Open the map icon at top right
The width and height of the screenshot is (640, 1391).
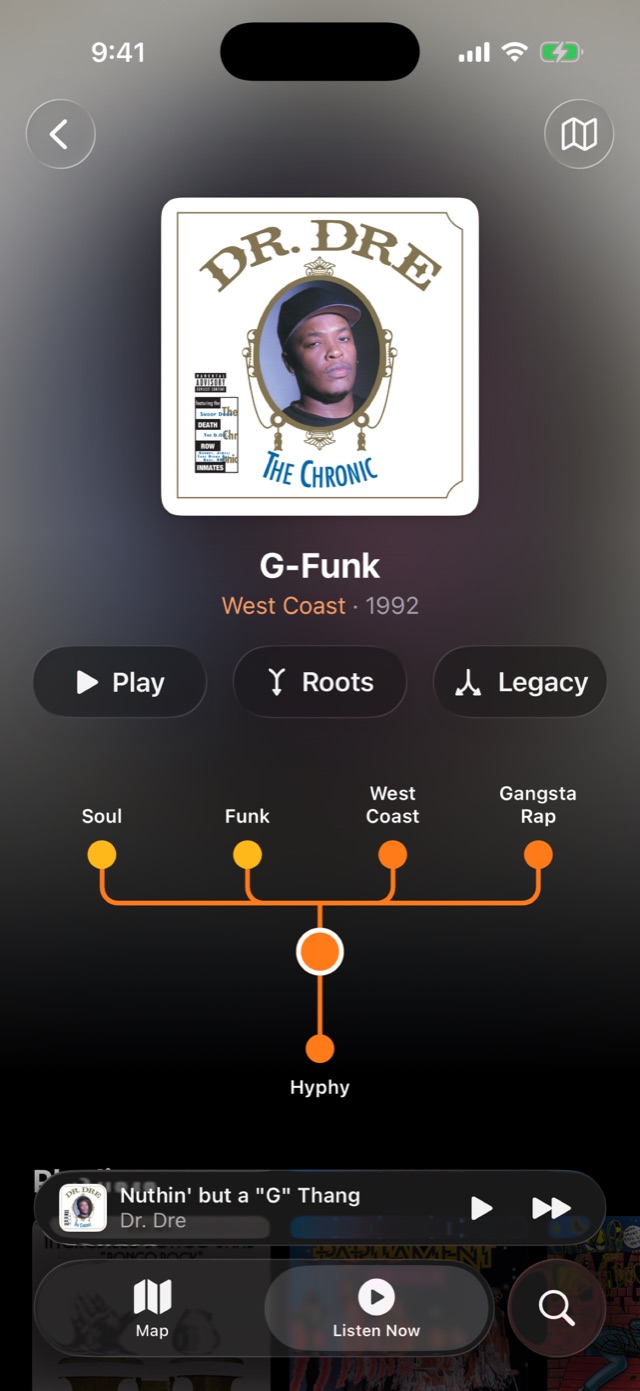(x=579, y=134)
